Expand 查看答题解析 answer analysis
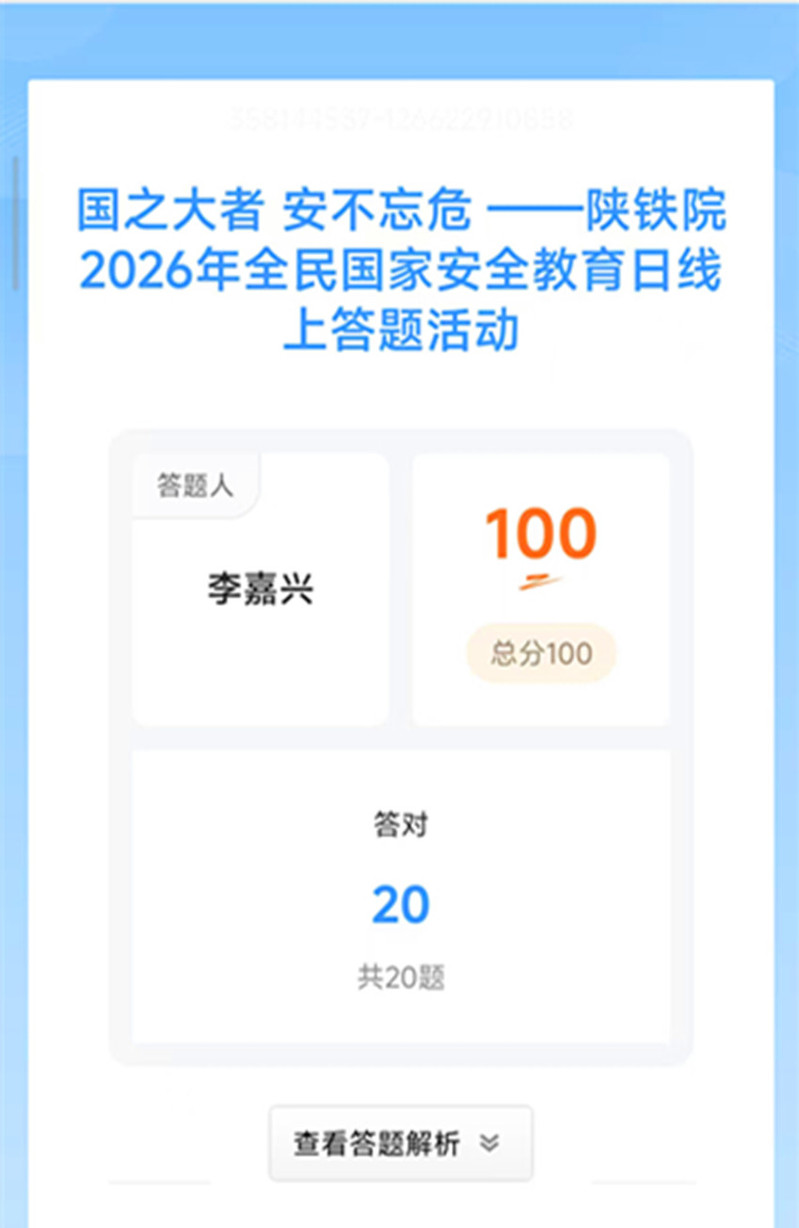The image size is (799, 1228). (x=400, y=1143)
